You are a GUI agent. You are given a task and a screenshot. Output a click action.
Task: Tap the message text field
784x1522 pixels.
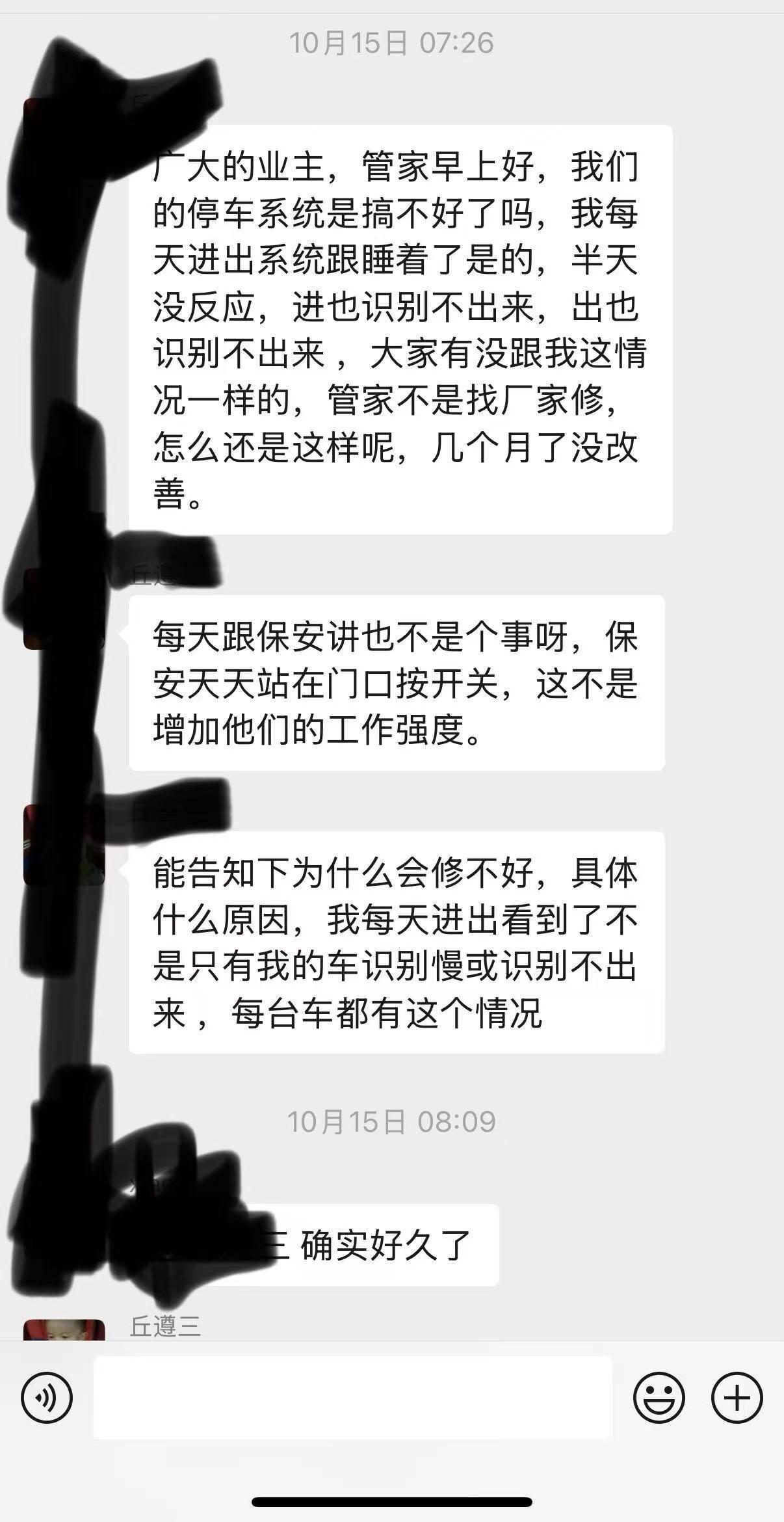point(352,1397)
